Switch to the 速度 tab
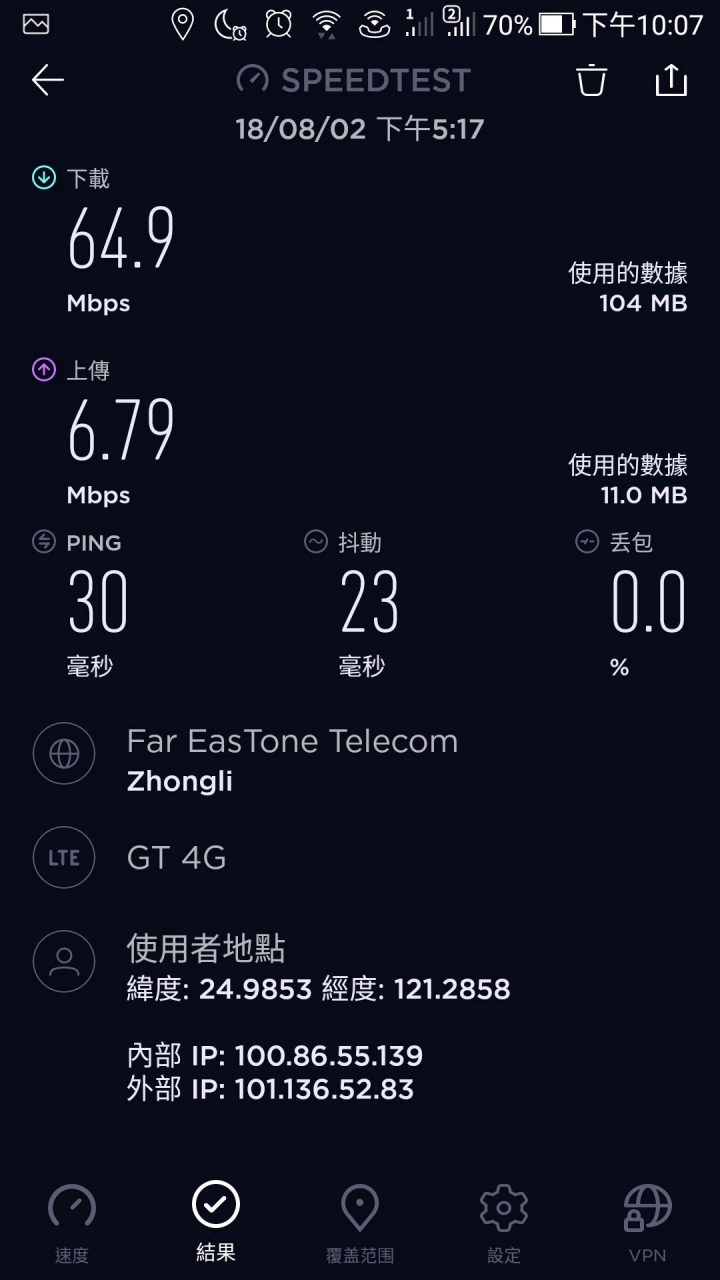This screenshot has height=1280, width=720. tap(72, 1223)
